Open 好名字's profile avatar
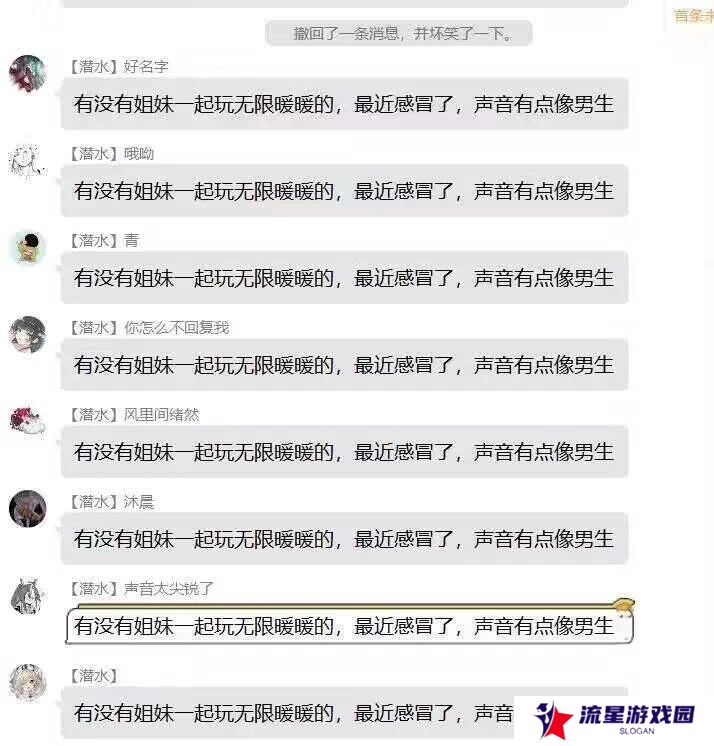 tap(27, 74)
